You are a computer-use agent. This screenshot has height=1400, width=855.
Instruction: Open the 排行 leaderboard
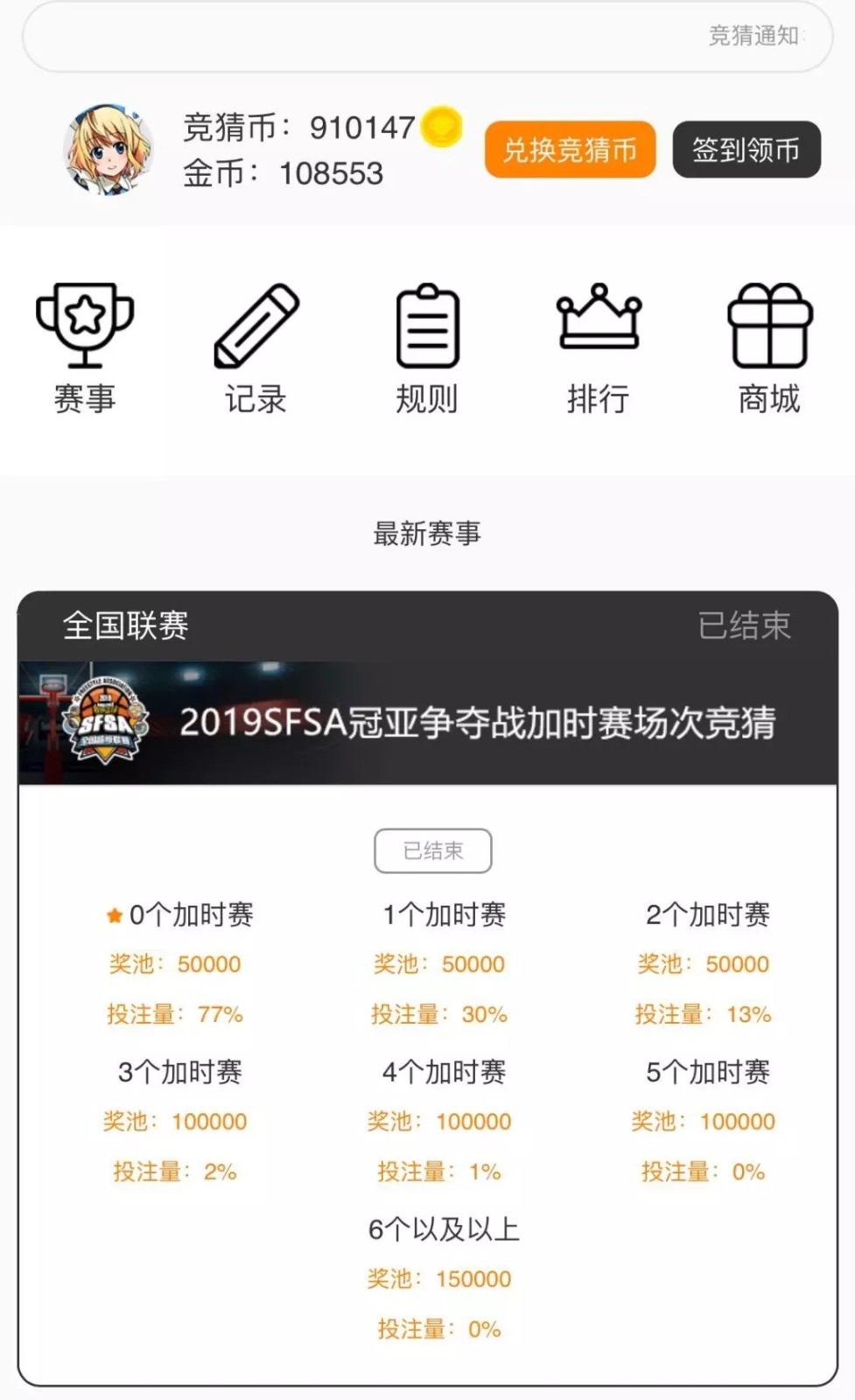tap(599, 348)
